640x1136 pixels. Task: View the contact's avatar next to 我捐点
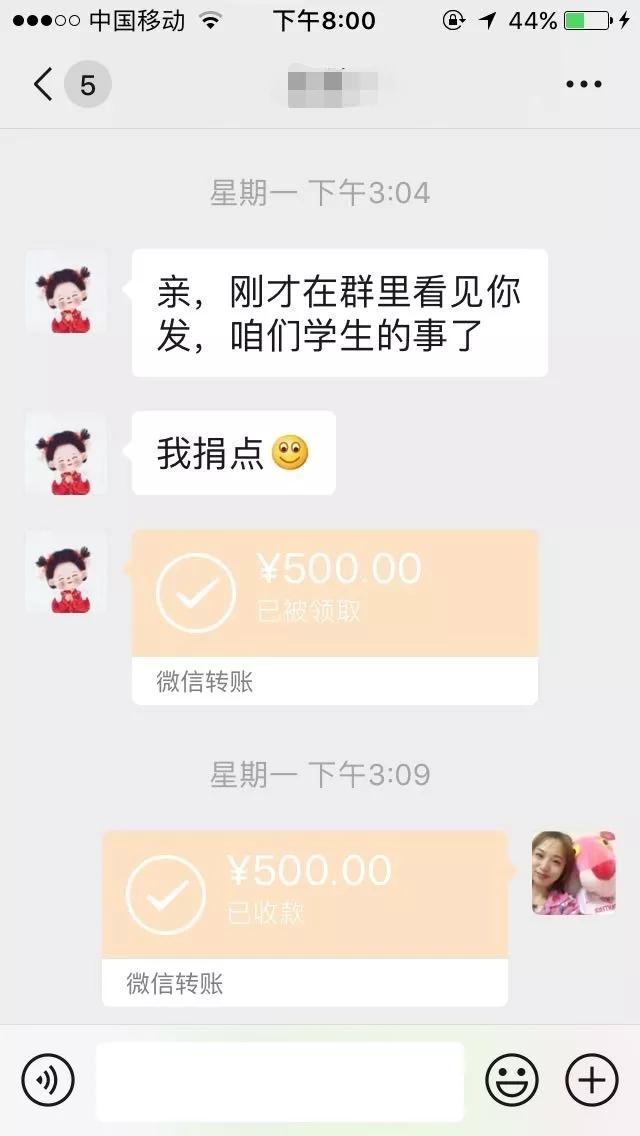coord(66,453)
